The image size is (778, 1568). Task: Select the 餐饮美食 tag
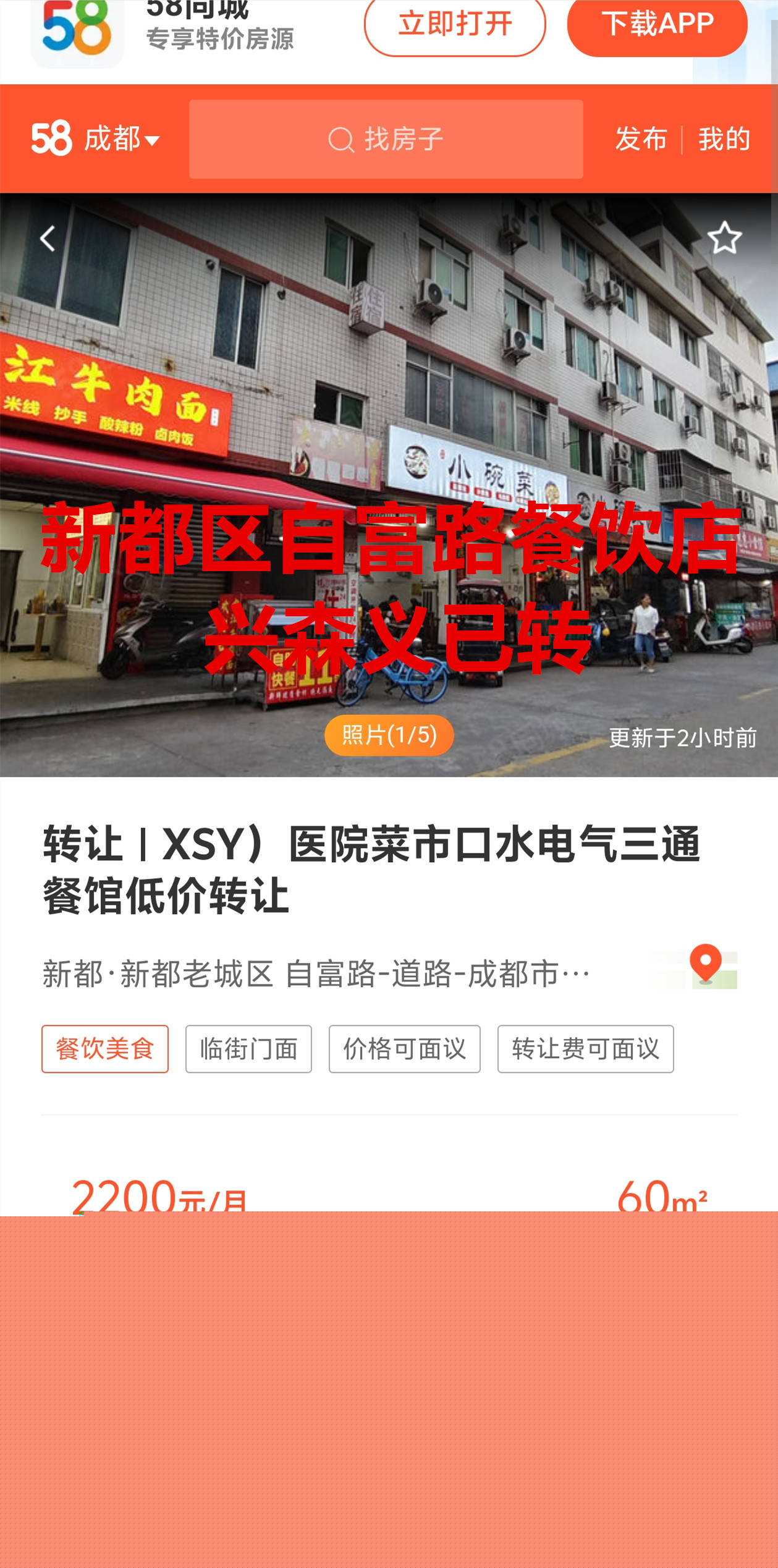pyautogui.click(x=105, y=1049)
